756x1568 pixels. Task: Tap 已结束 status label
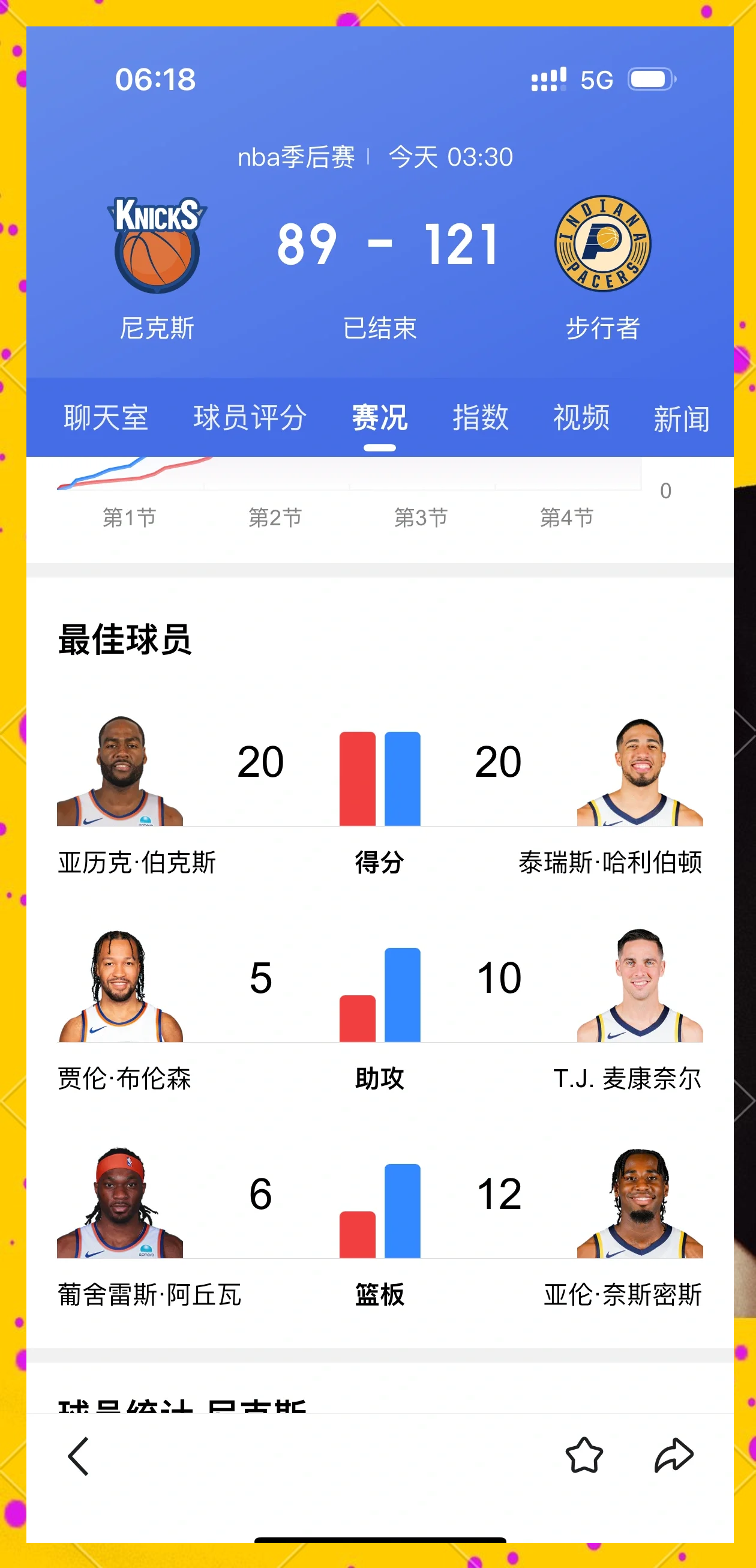pos(379,329)
